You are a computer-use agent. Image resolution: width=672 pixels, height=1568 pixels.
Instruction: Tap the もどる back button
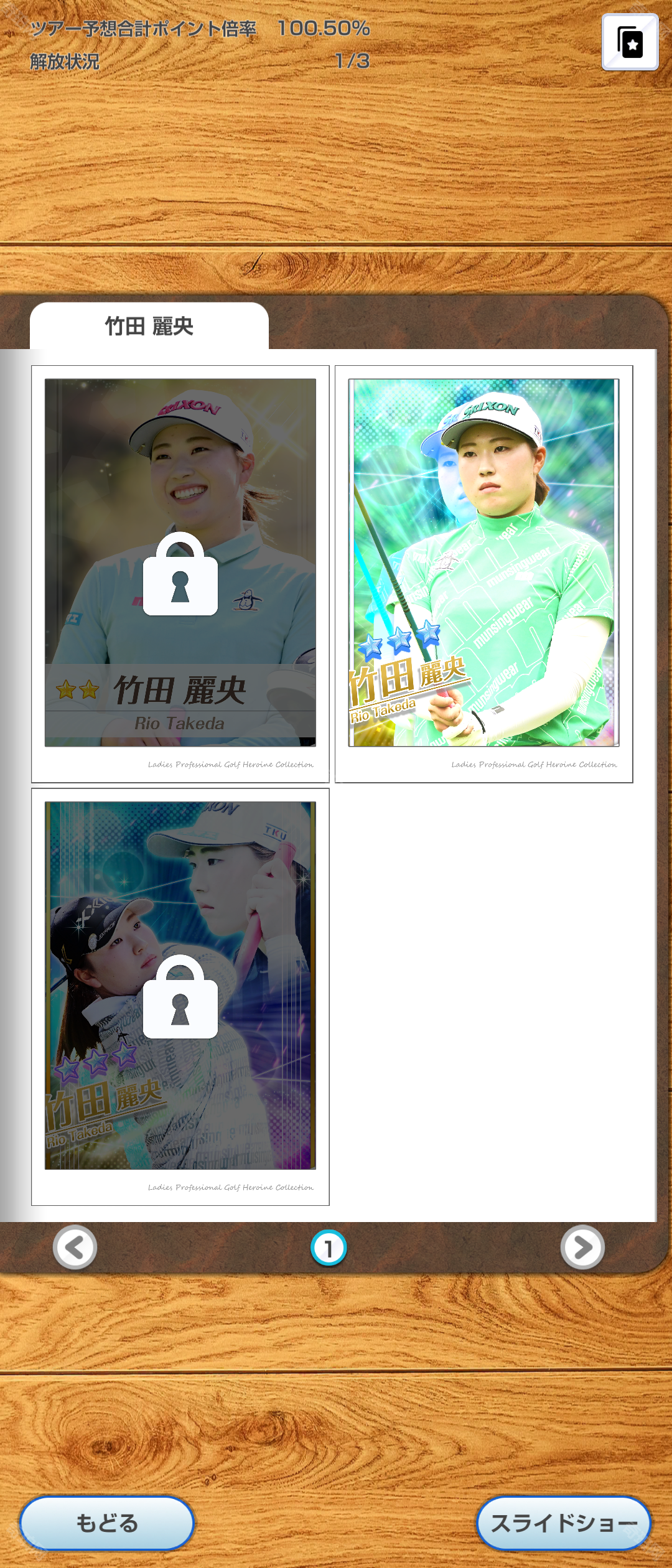click(107, 1523)
